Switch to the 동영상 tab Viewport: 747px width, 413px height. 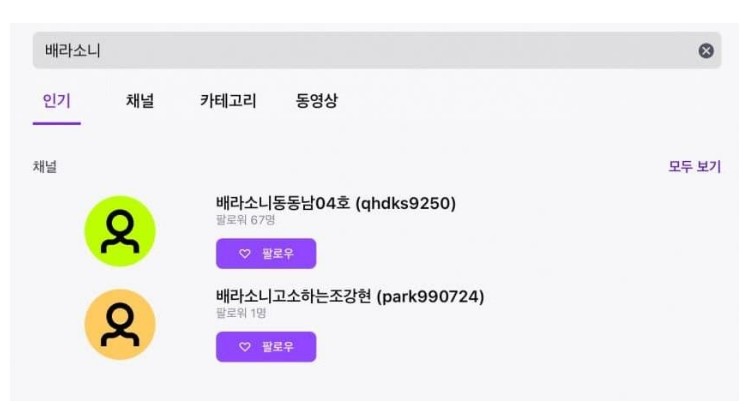[x=316, y=101]
